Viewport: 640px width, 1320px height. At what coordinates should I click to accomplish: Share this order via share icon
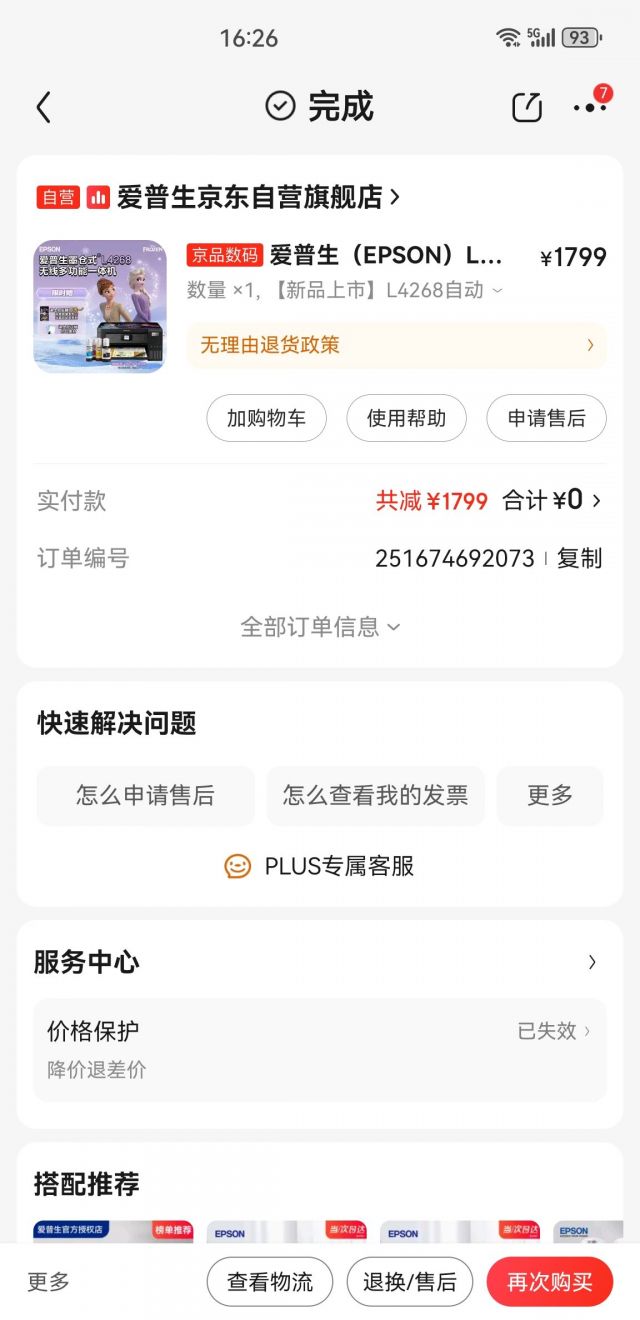(x=527, y=107)
